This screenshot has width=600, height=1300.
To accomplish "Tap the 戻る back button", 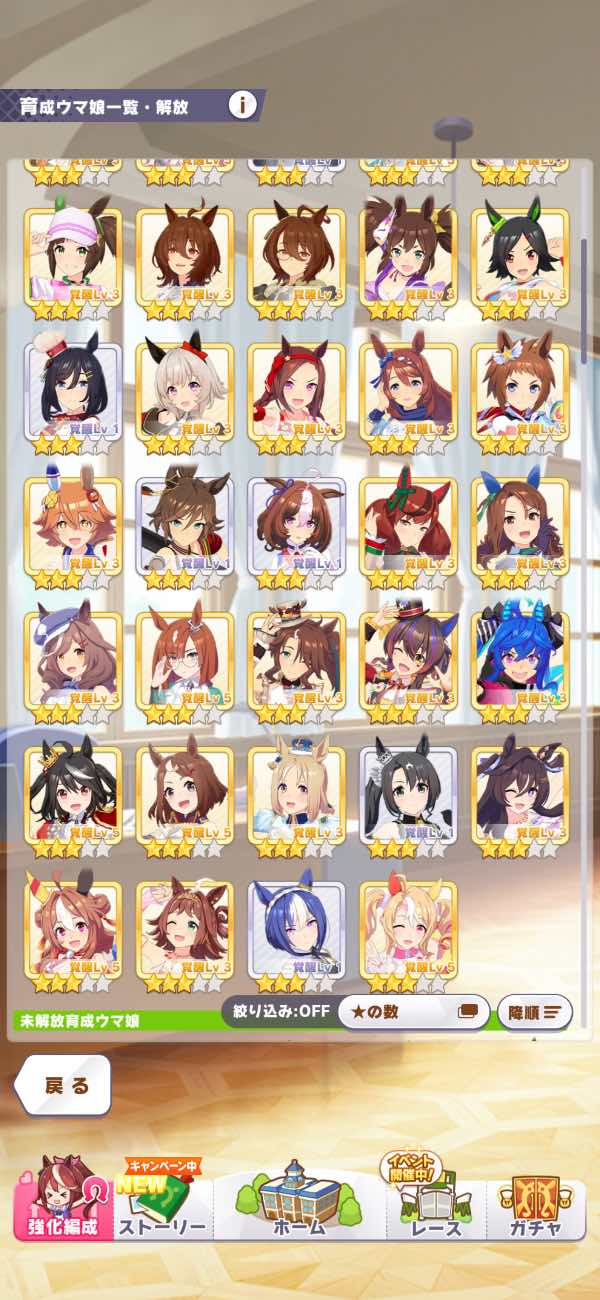I will pos(66,1086).
